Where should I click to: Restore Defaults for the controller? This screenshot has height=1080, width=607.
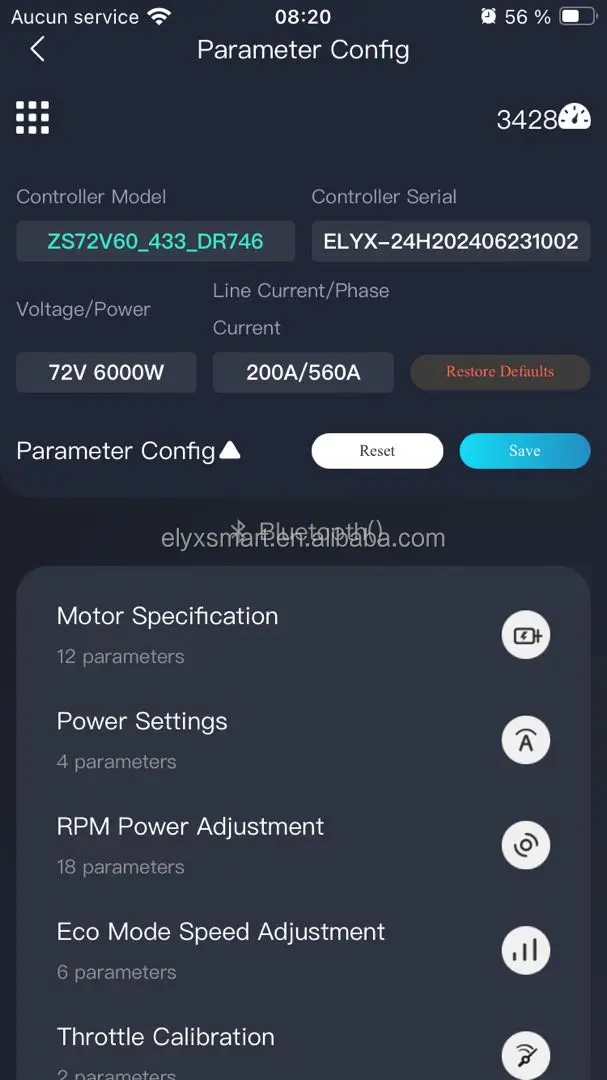(500, 372)
